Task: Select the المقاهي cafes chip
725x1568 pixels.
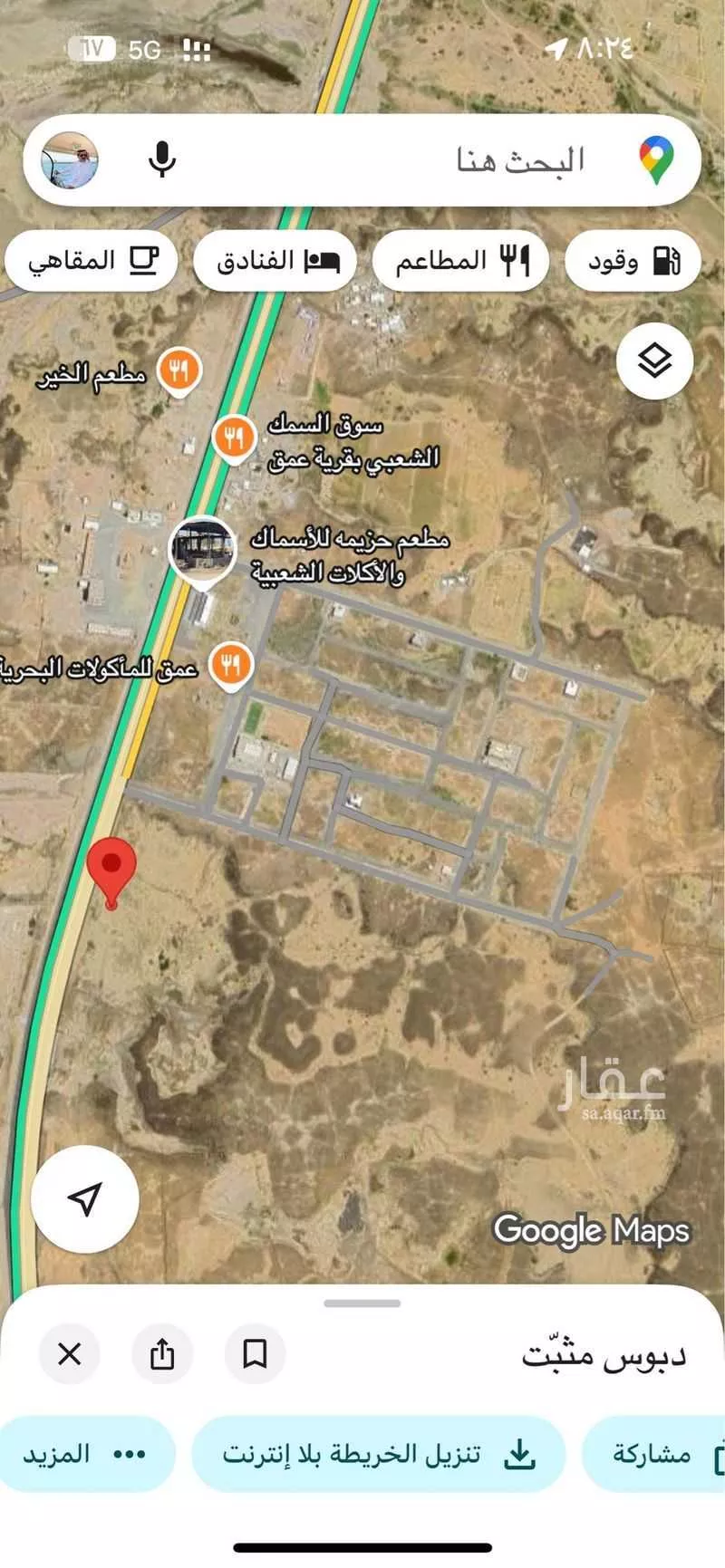Action: tap(91, 262)
